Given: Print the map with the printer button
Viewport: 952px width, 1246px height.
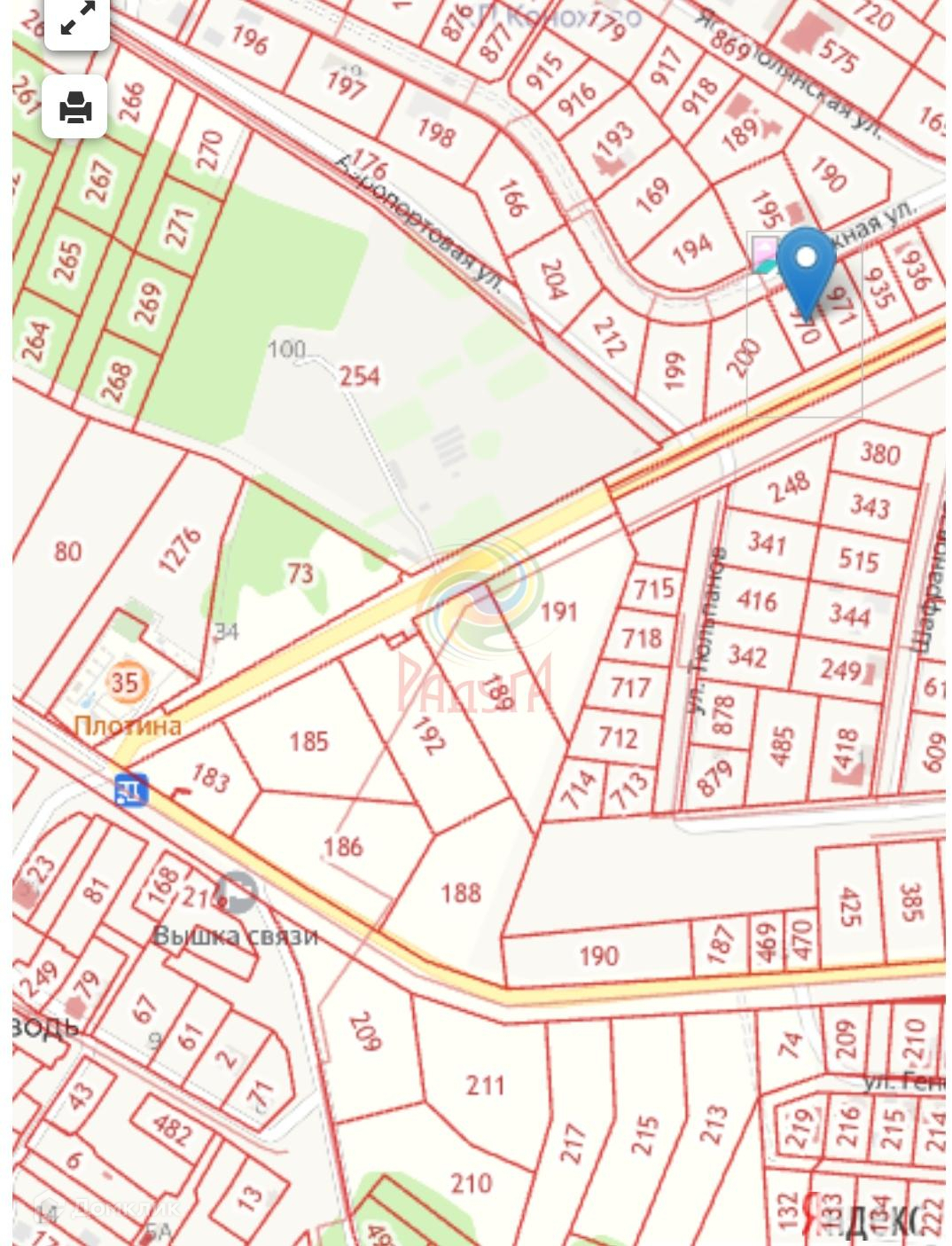Looking at the screenshot, I should coord(75,107).
